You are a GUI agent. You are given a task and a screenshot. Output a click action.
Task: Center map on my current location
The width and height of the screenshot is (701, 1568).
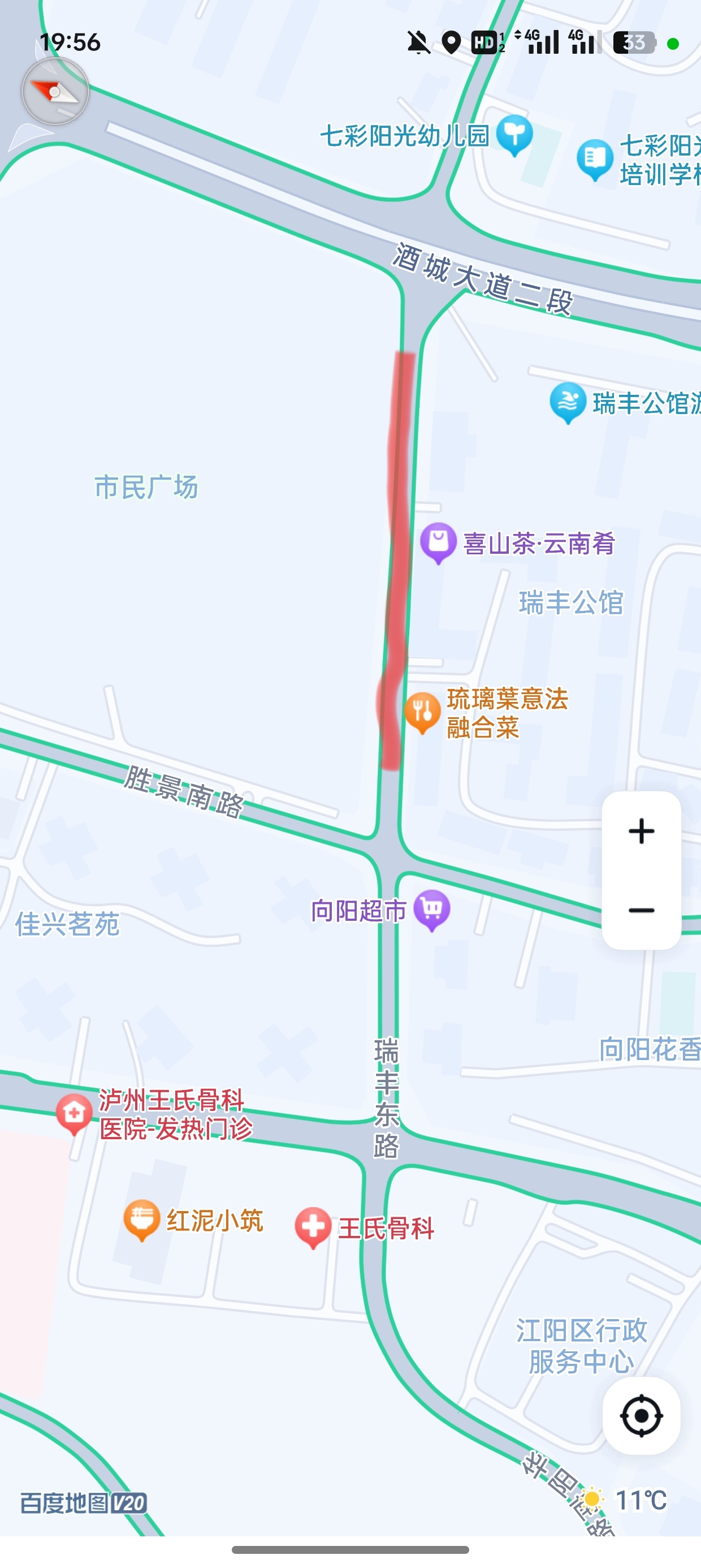[x=641, y=1416]
